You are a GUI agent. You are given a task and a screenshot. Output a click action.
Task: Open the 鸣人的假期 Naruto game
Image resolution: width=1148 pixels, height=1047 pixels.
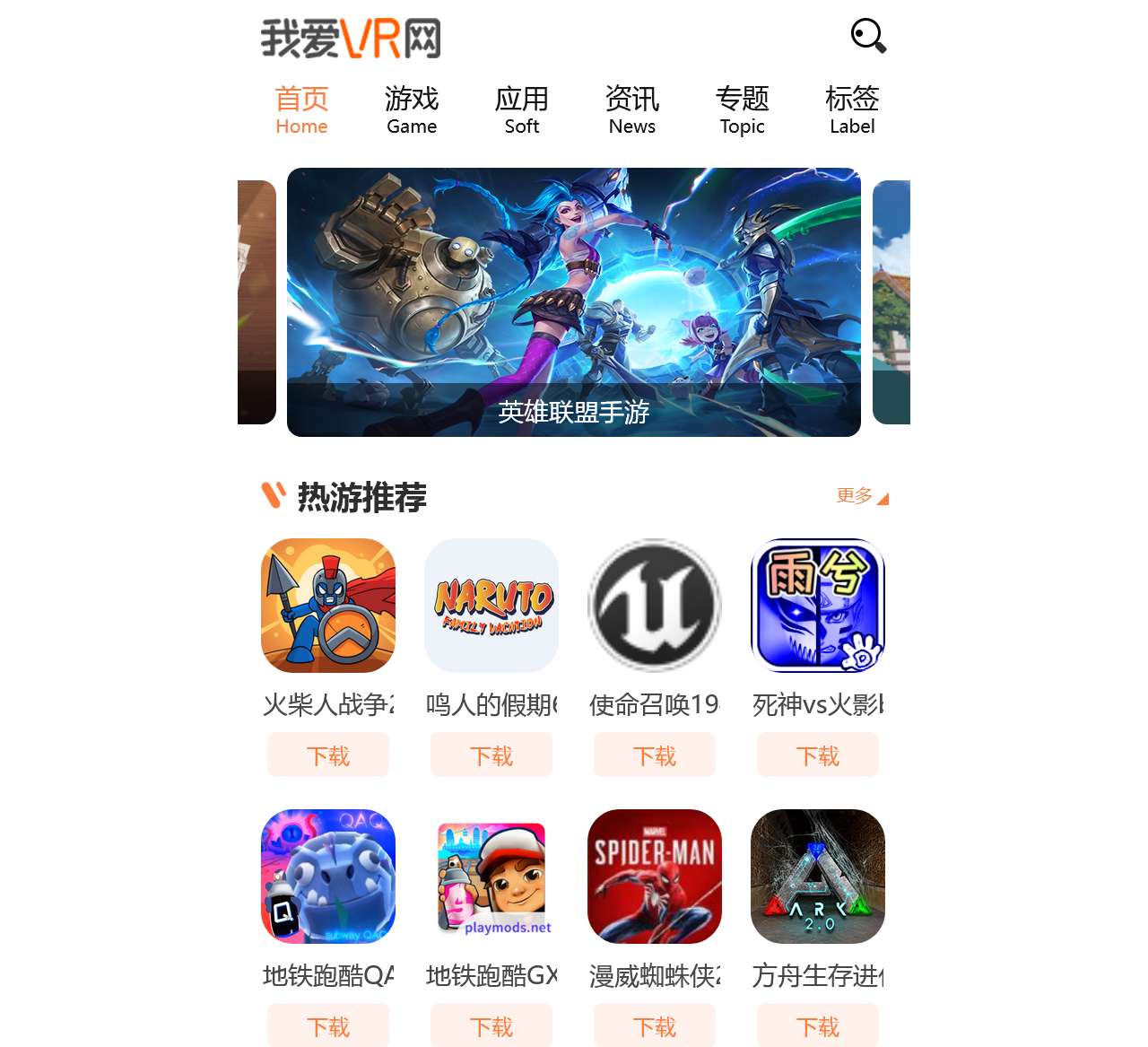[491, 606]
